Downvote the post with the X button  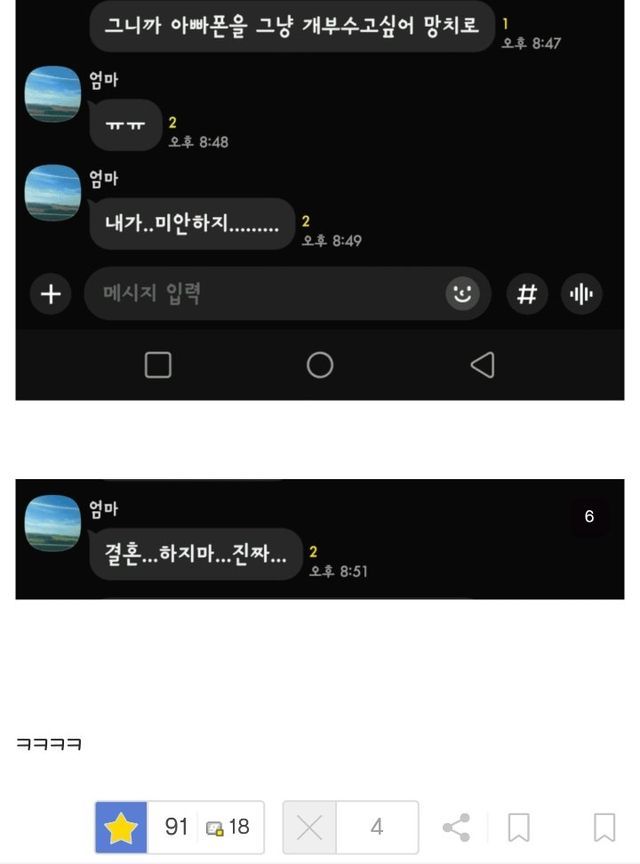click(310, 828)
